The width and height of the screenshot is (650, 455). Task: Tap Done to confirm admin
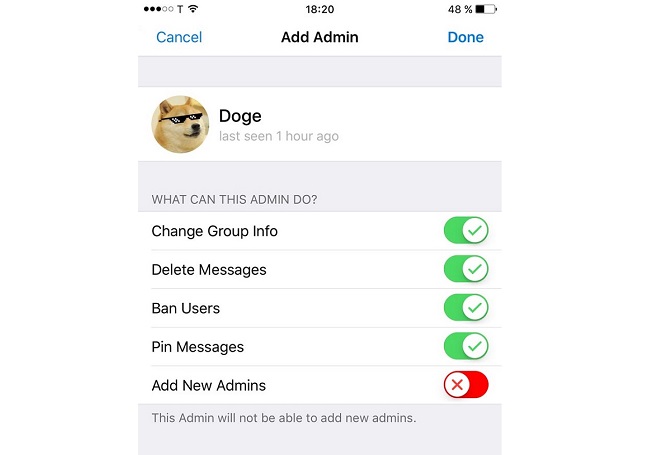click(465, 37)
